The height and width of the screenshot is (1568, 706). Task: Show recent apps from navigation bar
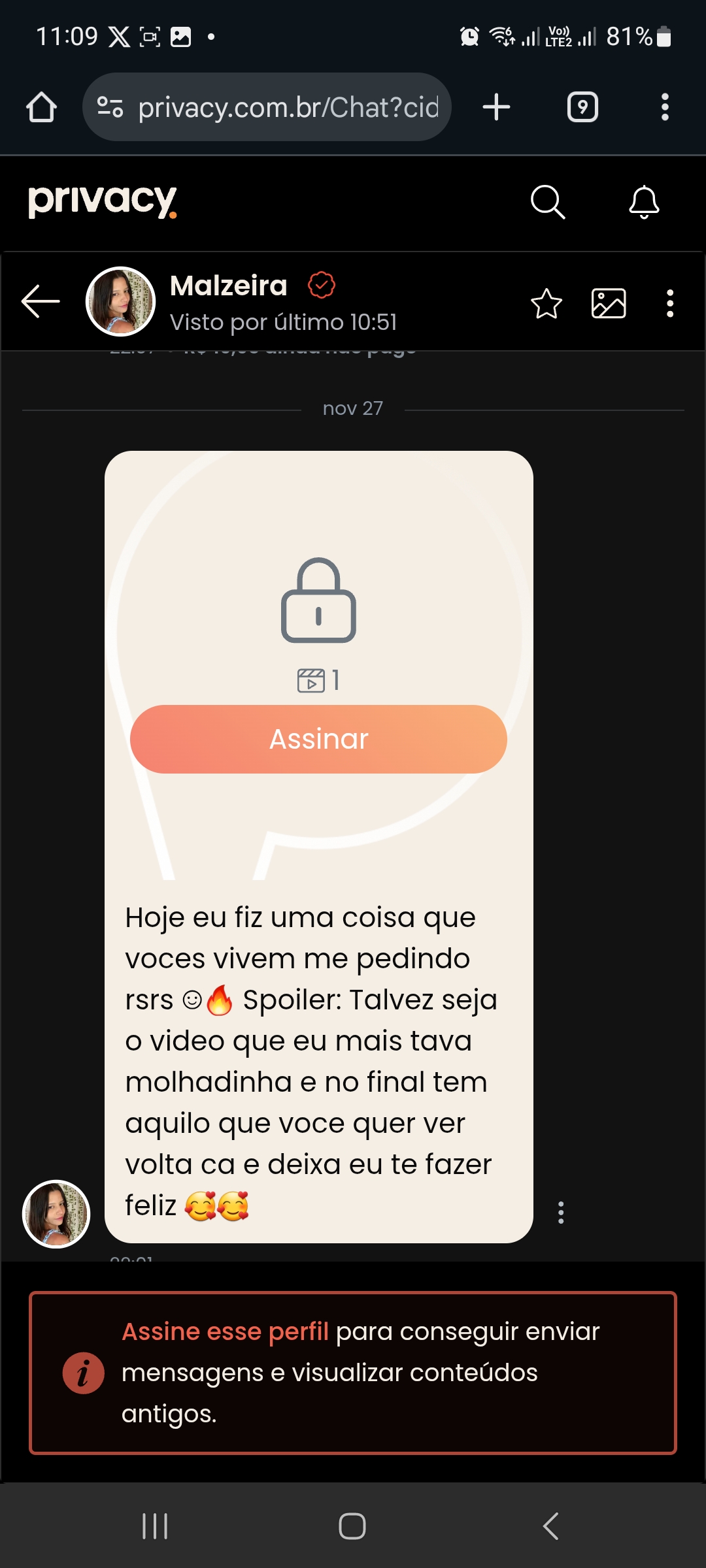tap(155, 1526)
